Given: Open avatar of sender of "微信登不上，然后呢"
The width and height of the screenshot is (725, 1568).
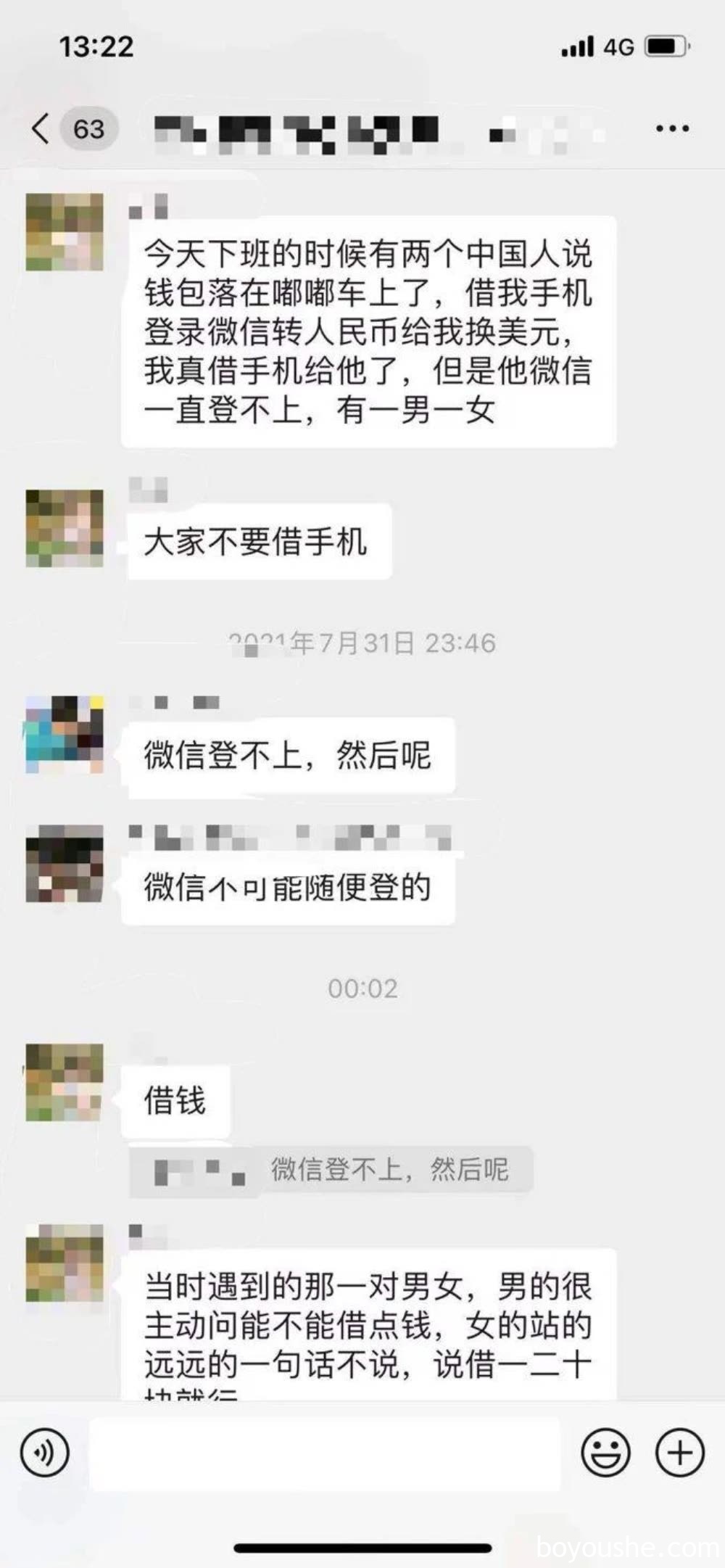Looking at the screenshot, I should tap(65, 734).
